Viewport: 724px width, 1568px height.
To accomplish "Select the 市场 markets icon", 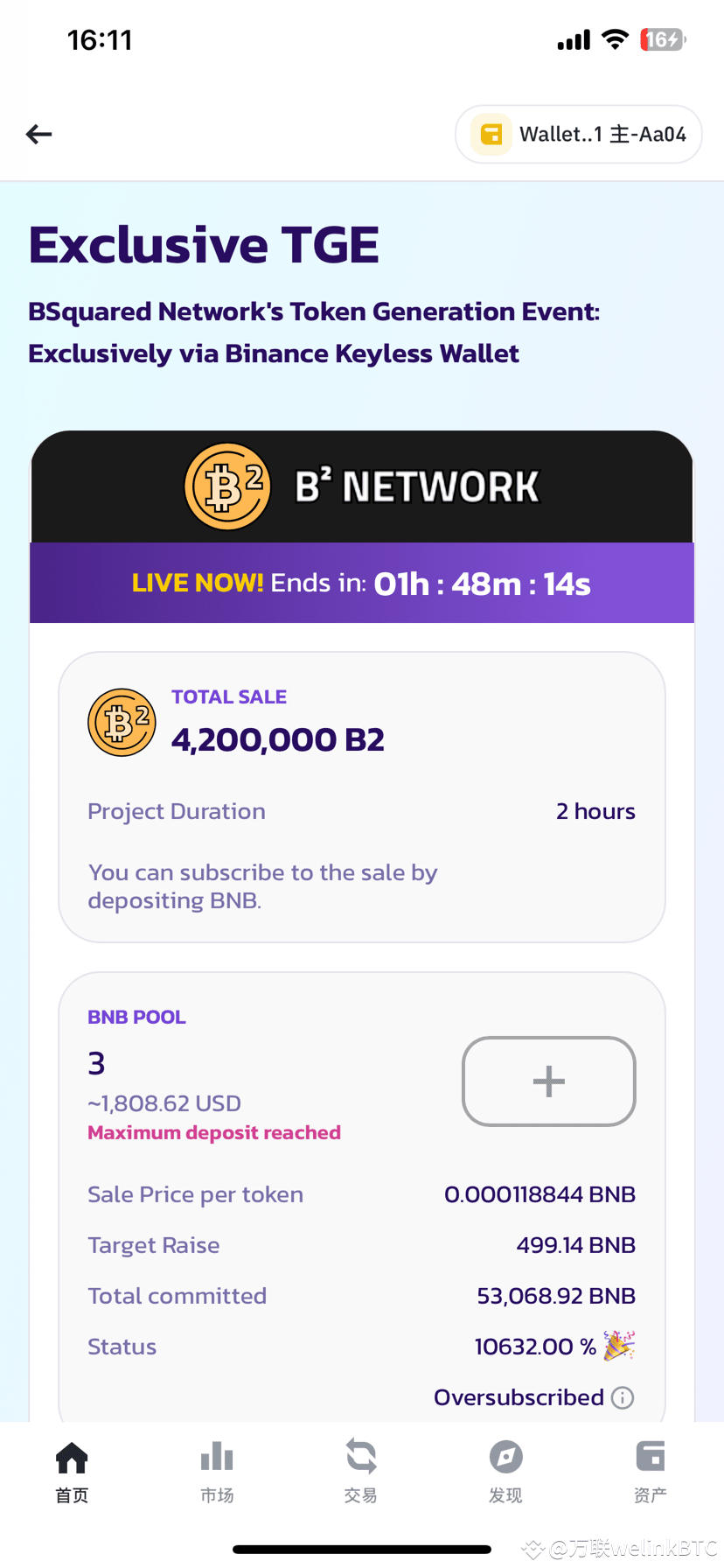I will coord(216,1461).
